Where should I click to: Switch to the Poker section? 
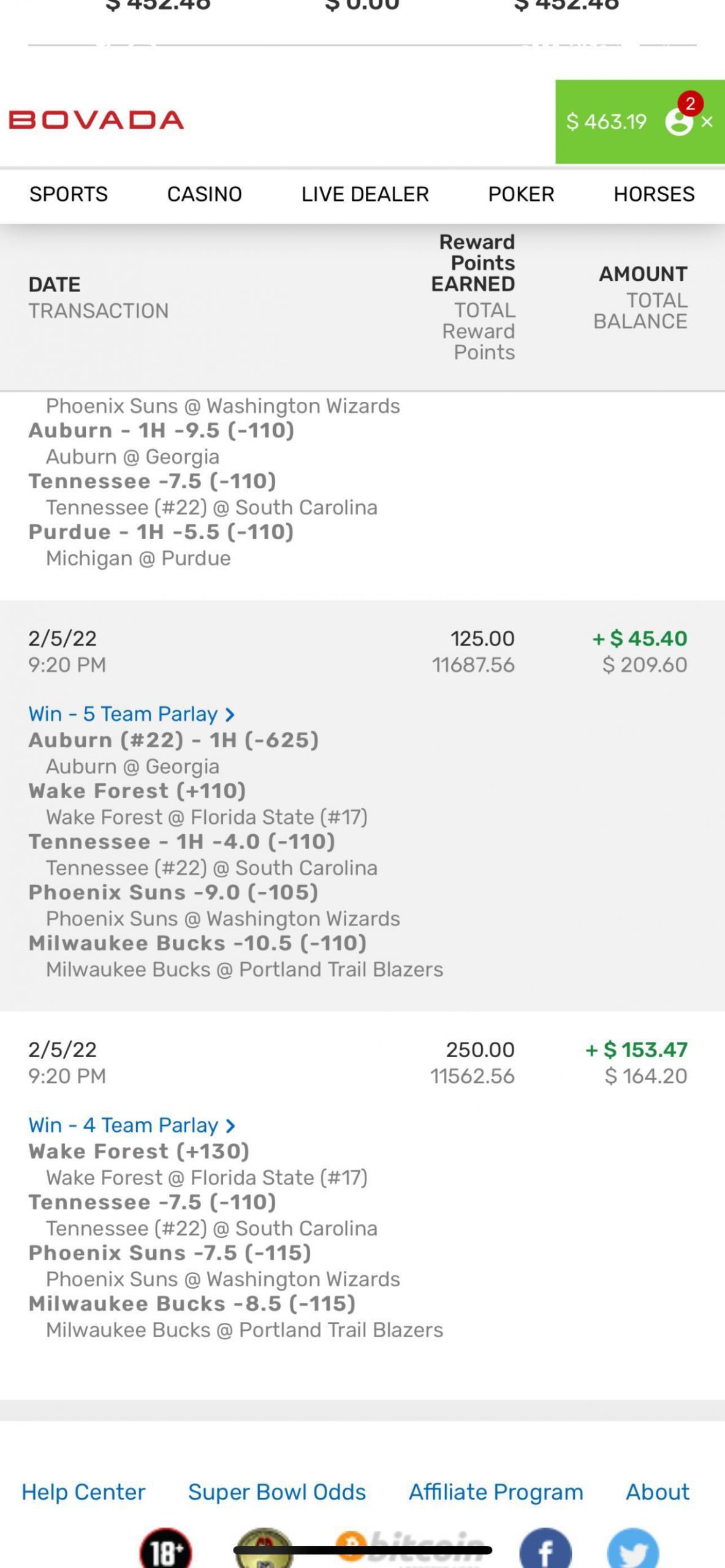coord(522,194)
